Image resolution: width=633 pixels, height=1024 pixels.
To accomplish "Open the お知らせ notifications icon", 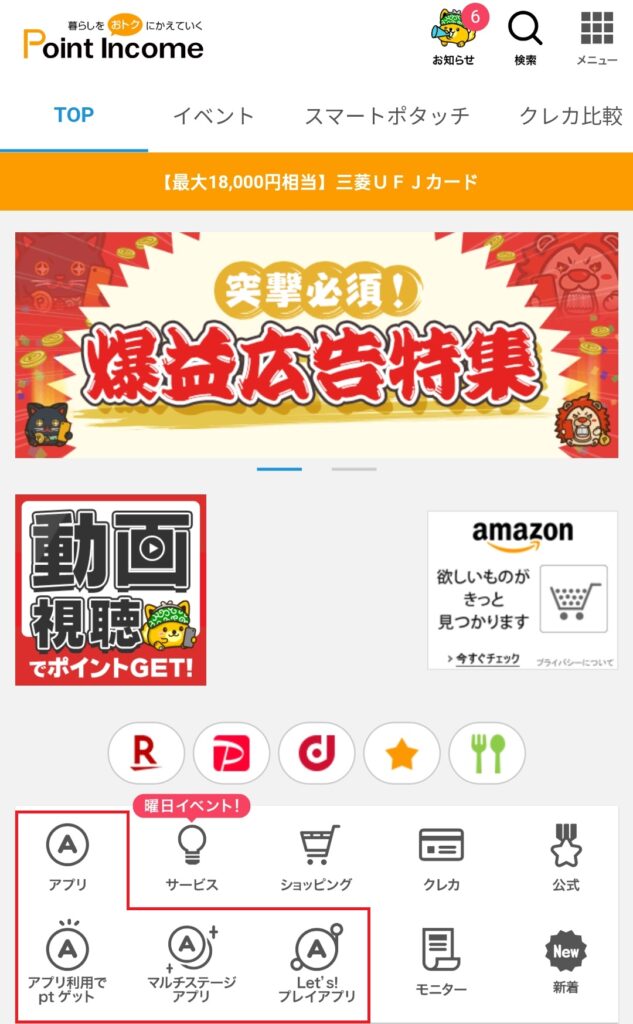I will [x=453, y=37].
